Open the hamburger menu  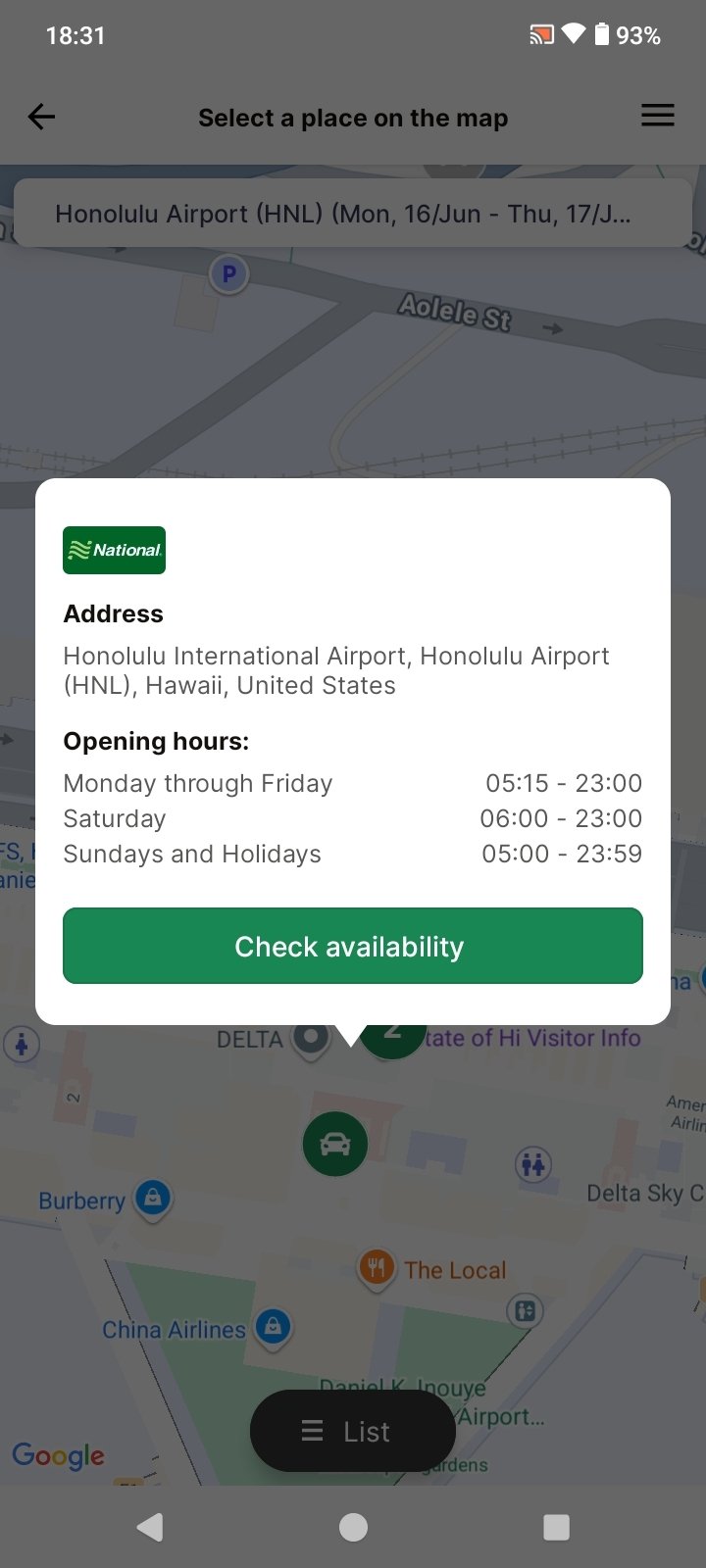coord(658,116)
